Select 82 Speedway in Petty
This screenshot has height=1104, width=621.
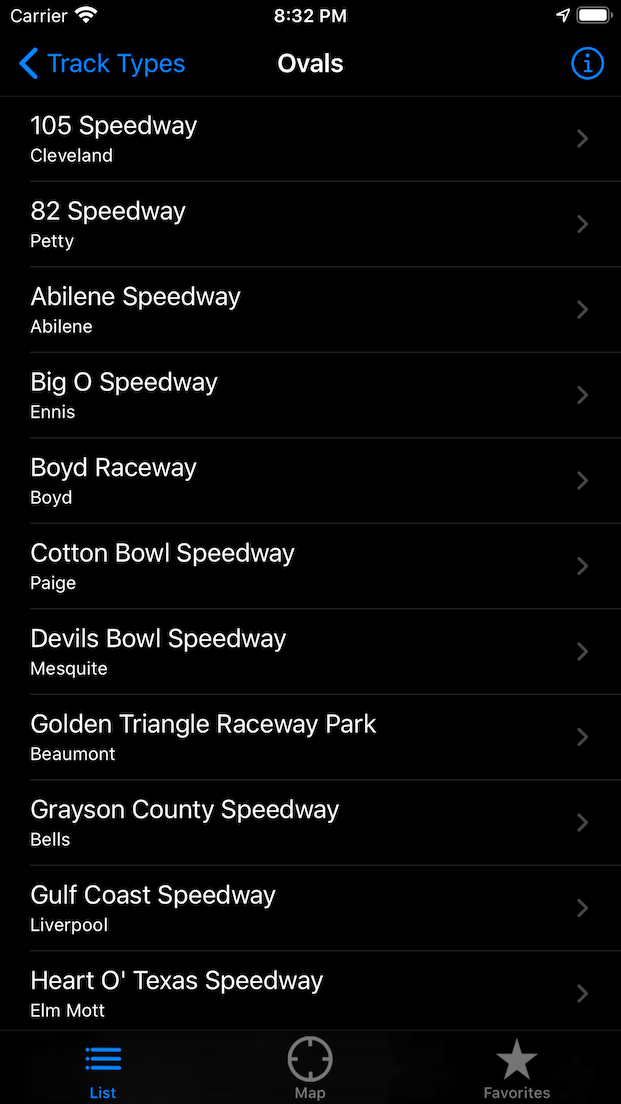point(310,224)
